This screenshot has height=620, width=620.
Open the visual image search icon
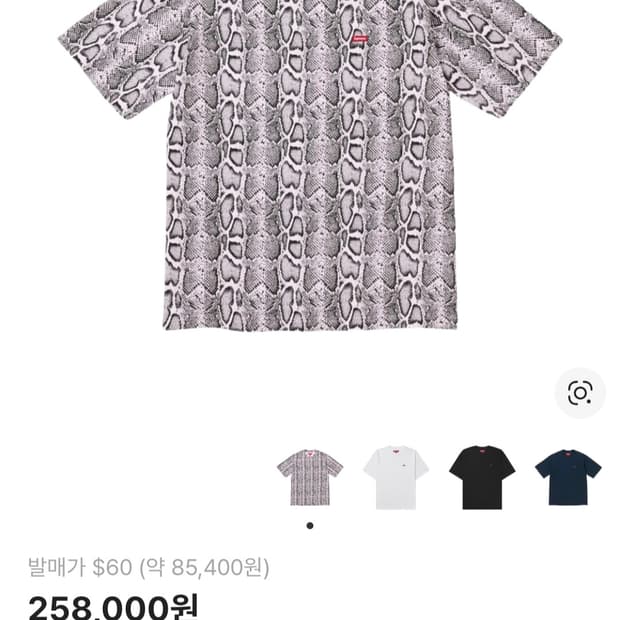pos(580,393)
